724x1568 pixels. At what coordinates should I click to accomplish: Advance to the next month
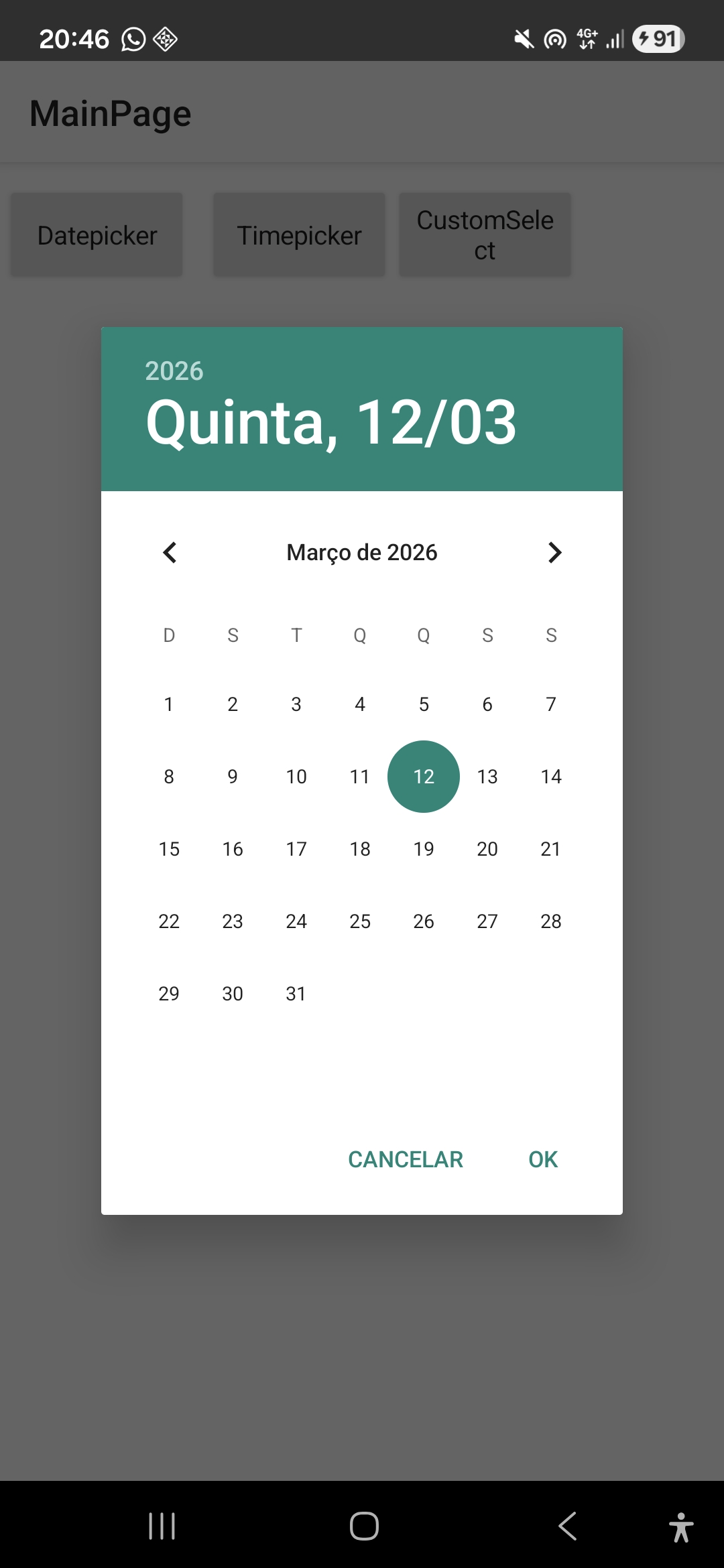[x=554, y=553]
